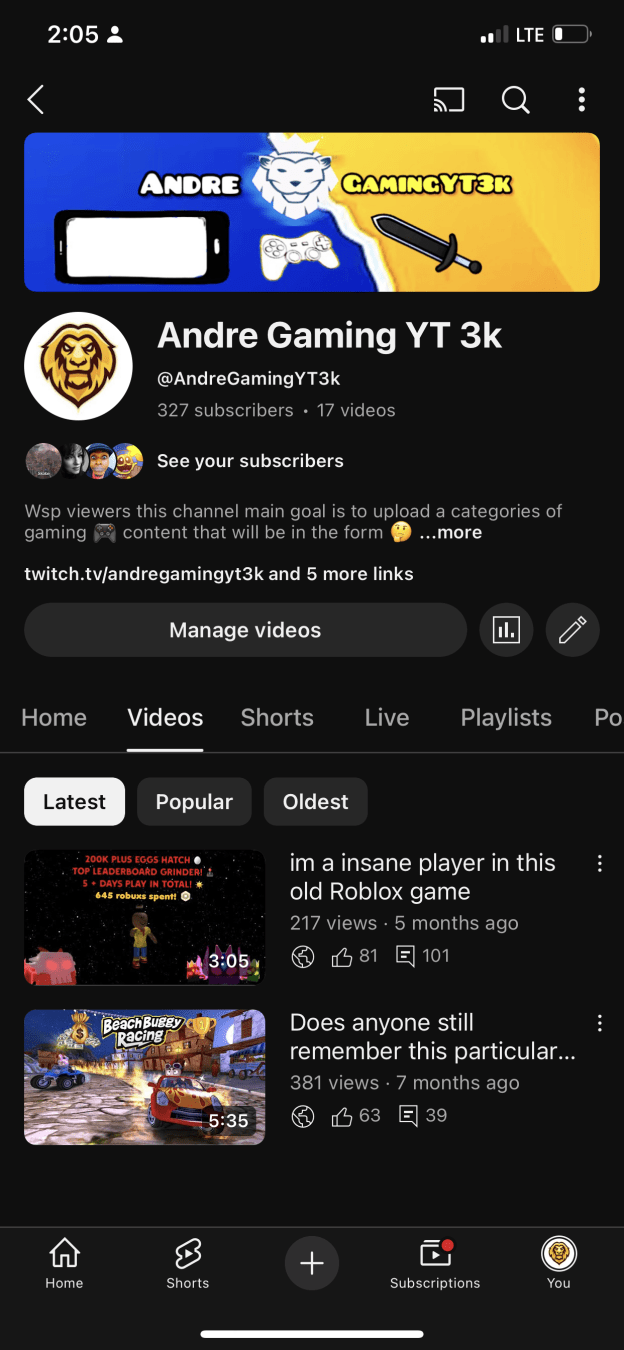The width and height of the screenshot is (624, 1350).
Task: Open twitch.tv link and 5 more links
Action: click(219, 574)
